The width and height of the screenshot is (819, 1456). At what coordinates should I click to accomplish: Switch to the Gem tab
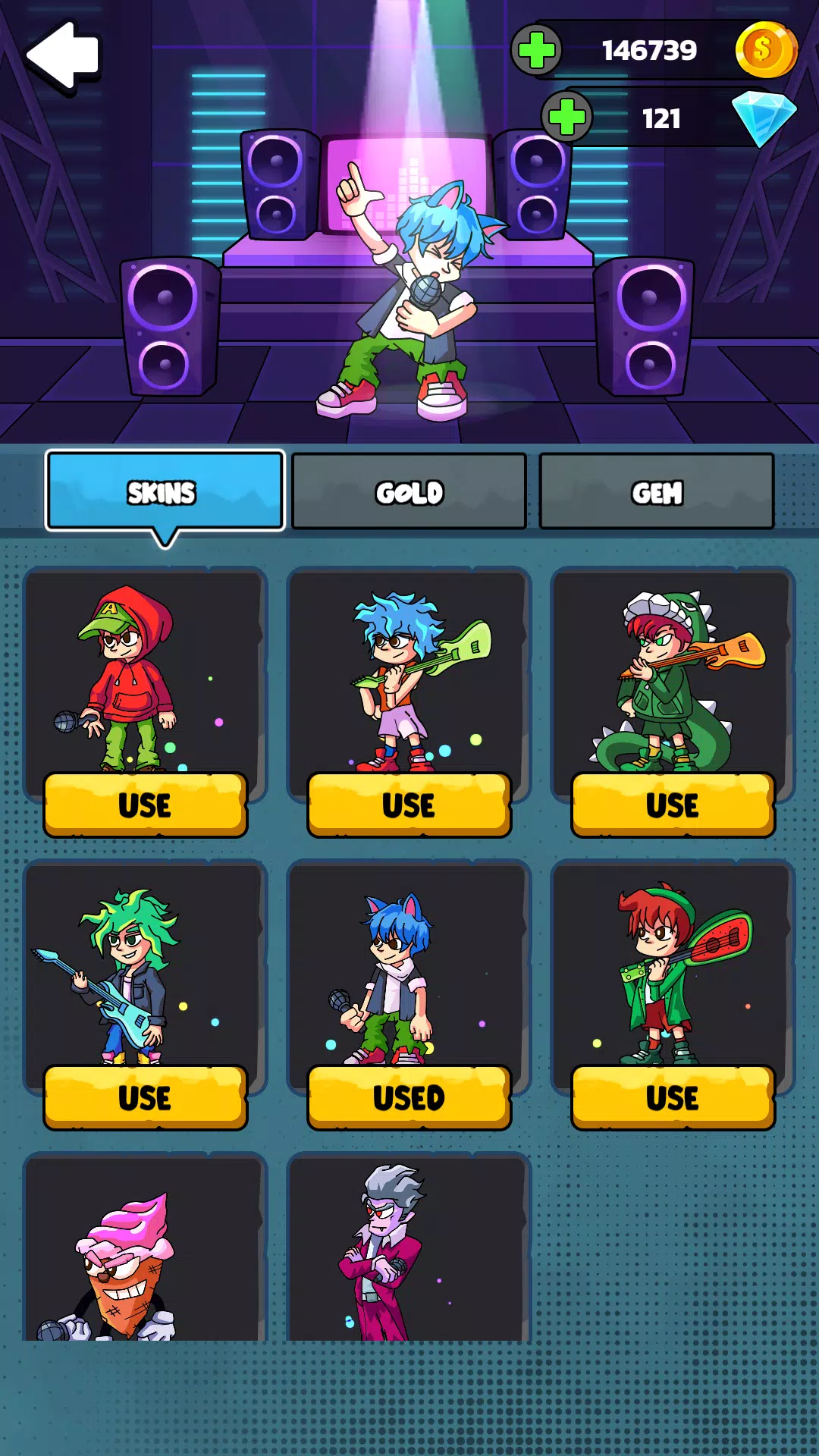tap(657, 491)
